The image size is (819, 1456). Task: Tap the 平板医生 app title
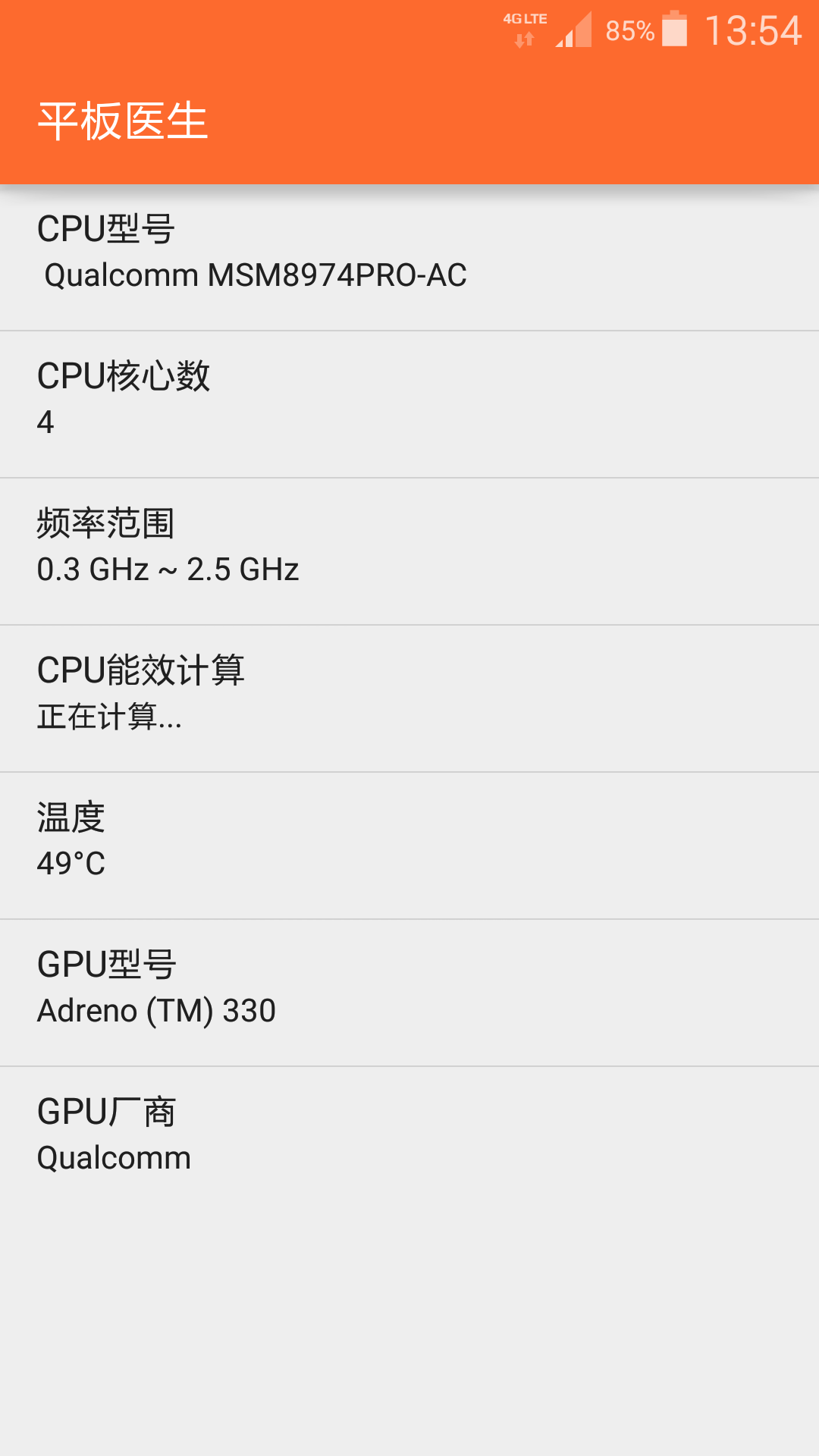124,118
